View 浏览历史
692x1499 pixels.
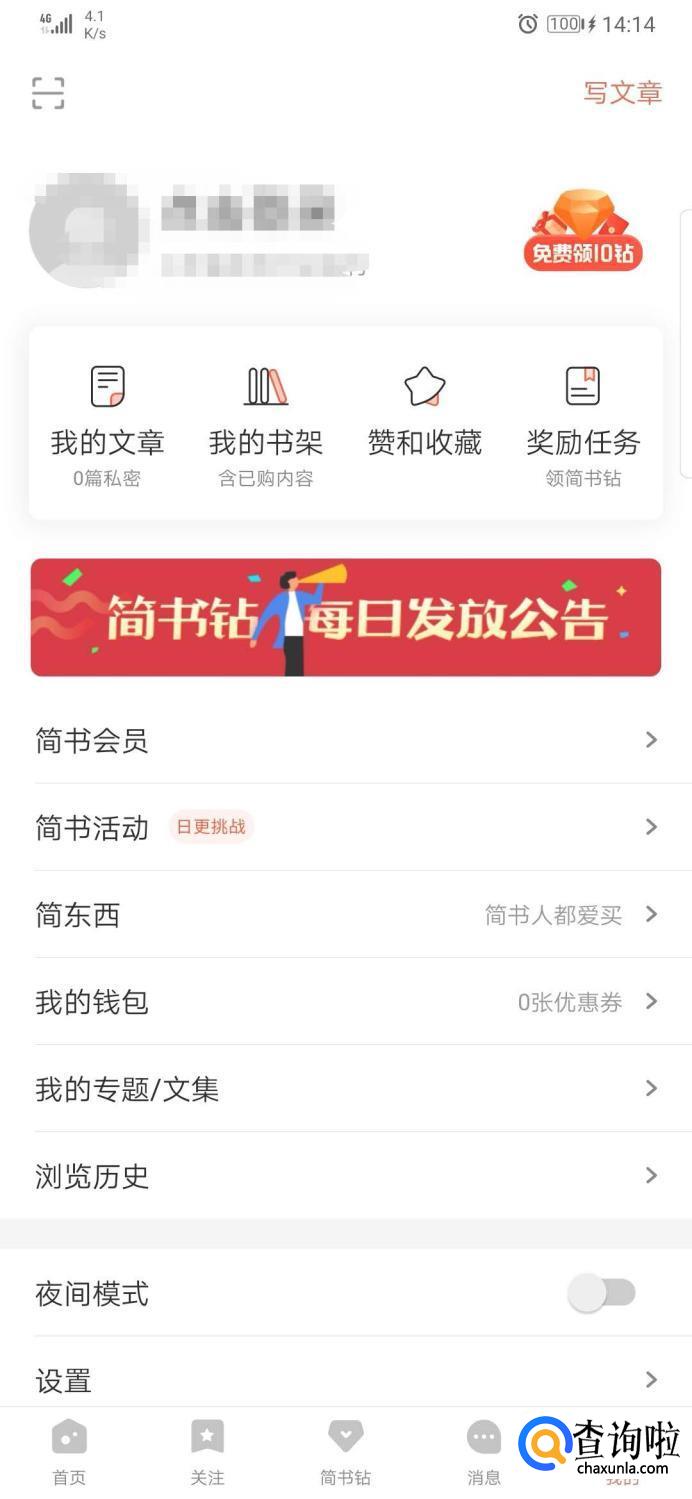tap(346, 1175)
